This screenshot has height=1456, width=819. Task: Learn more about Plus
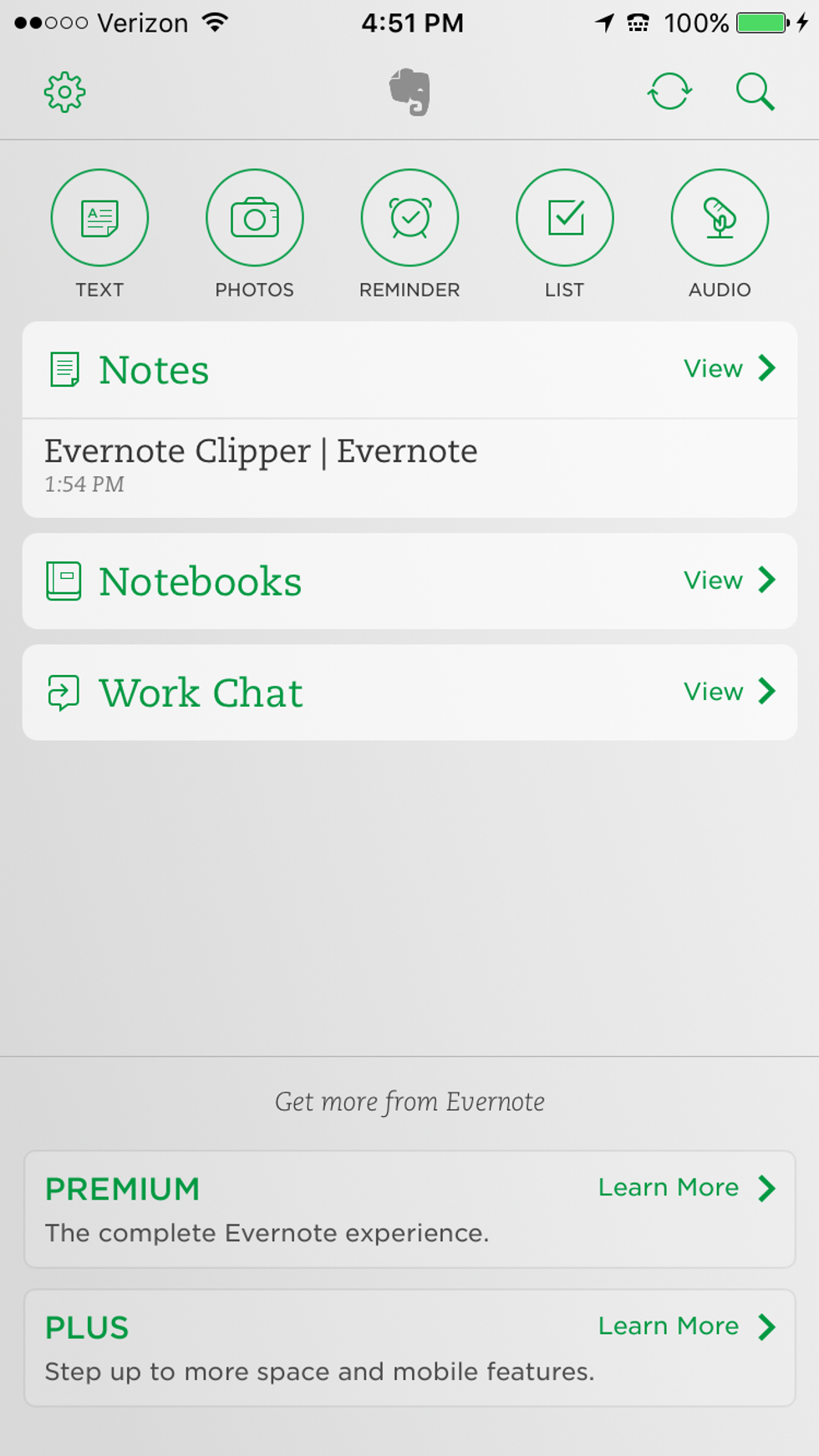[685, 1326]
